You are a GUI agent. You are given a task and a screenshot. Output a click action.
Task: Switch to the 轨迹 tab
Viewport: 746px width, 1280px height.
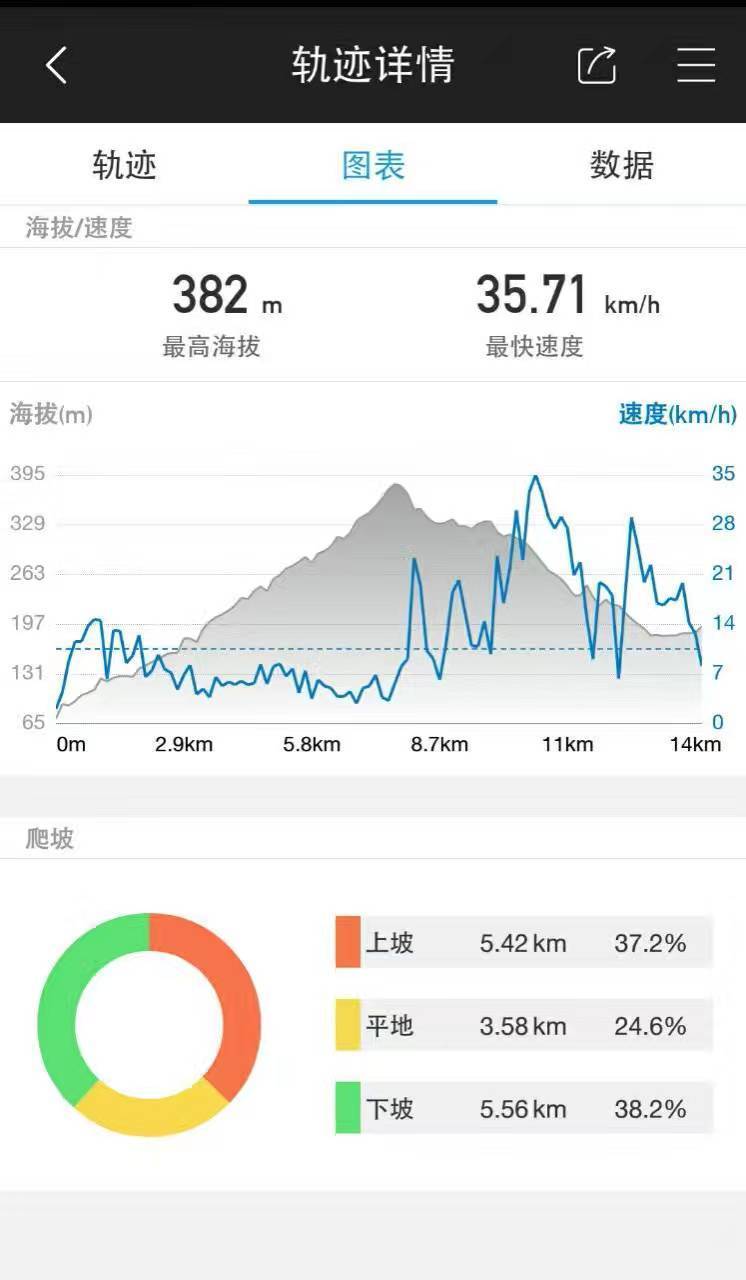coord(124,164)
